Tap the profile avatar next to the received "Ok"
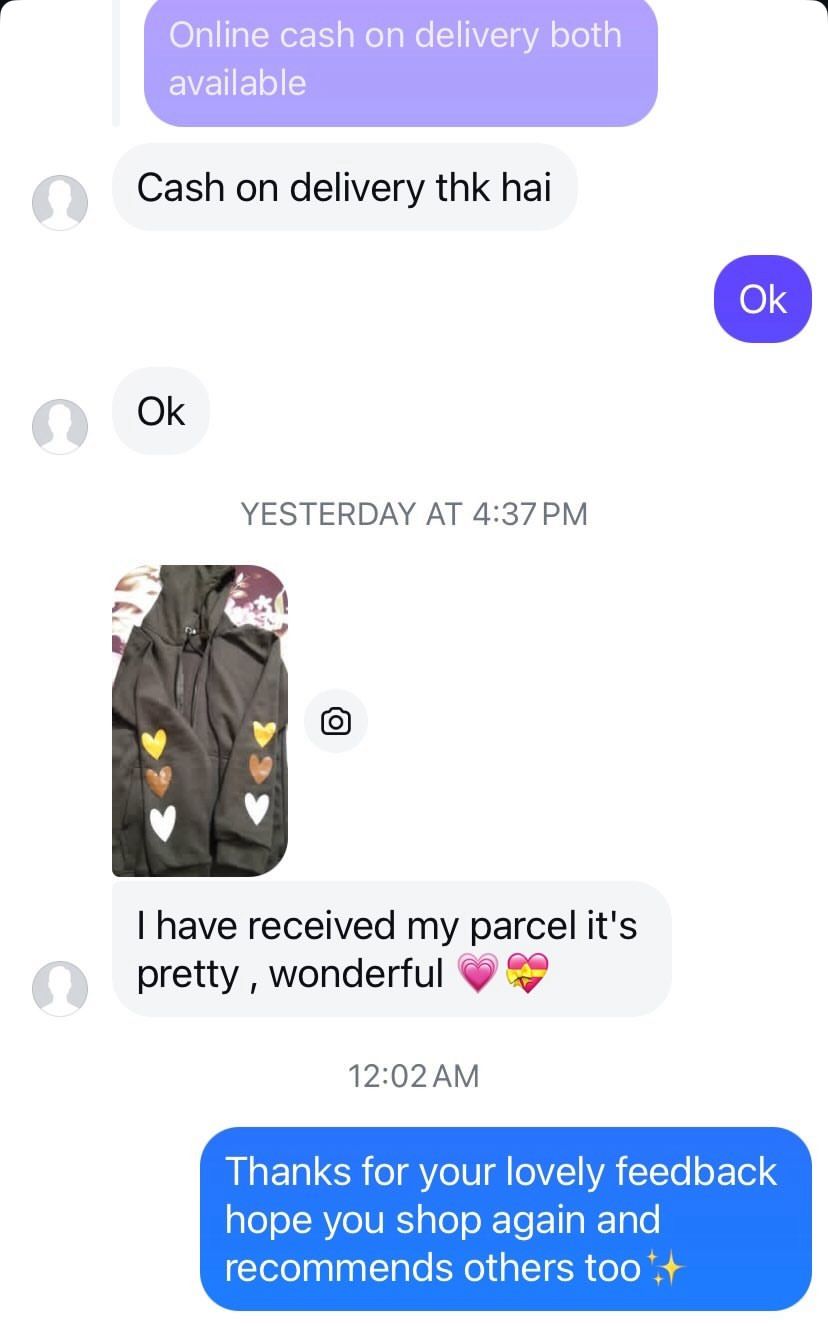This screenshot has height=1326, width=828. click(x=60, y=426)
